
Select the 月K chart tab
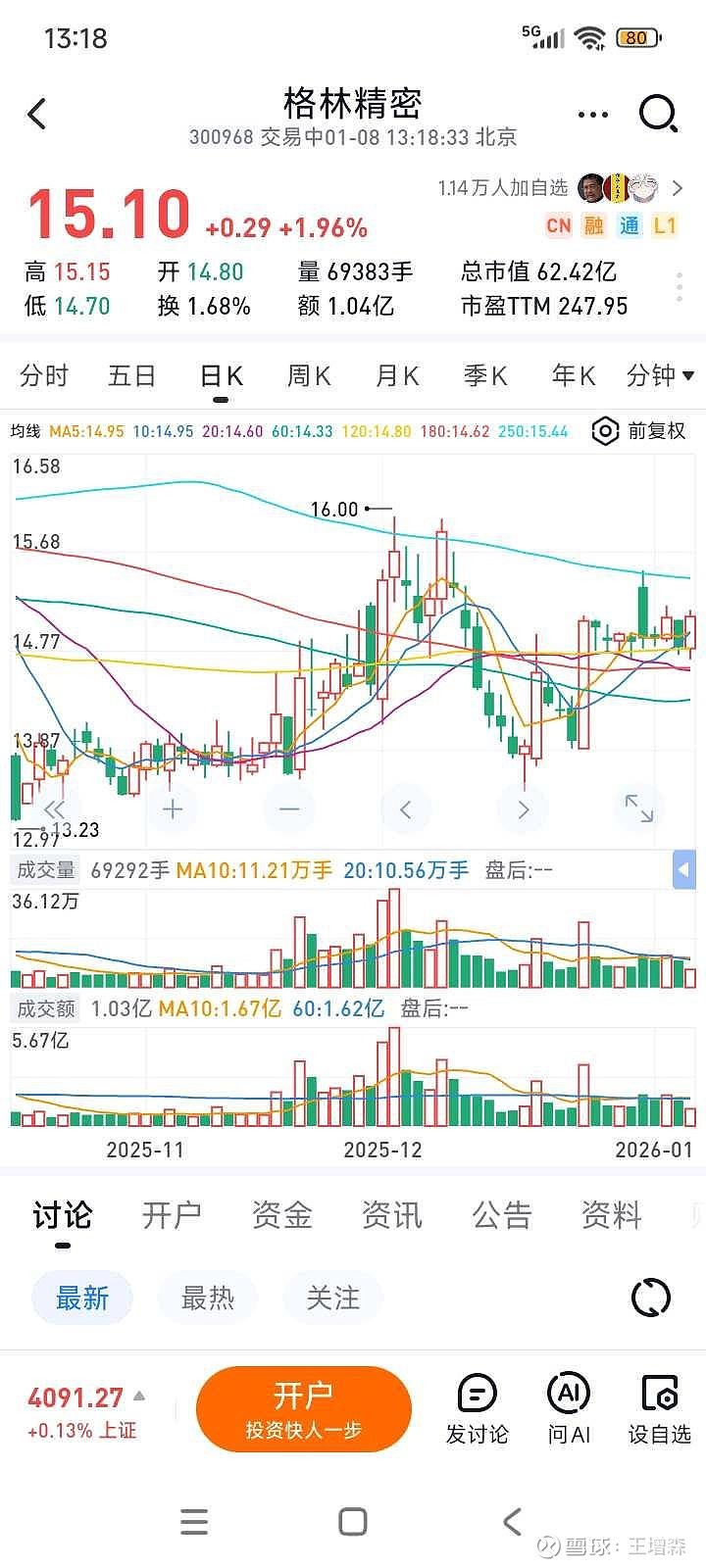tap(397, 376)
